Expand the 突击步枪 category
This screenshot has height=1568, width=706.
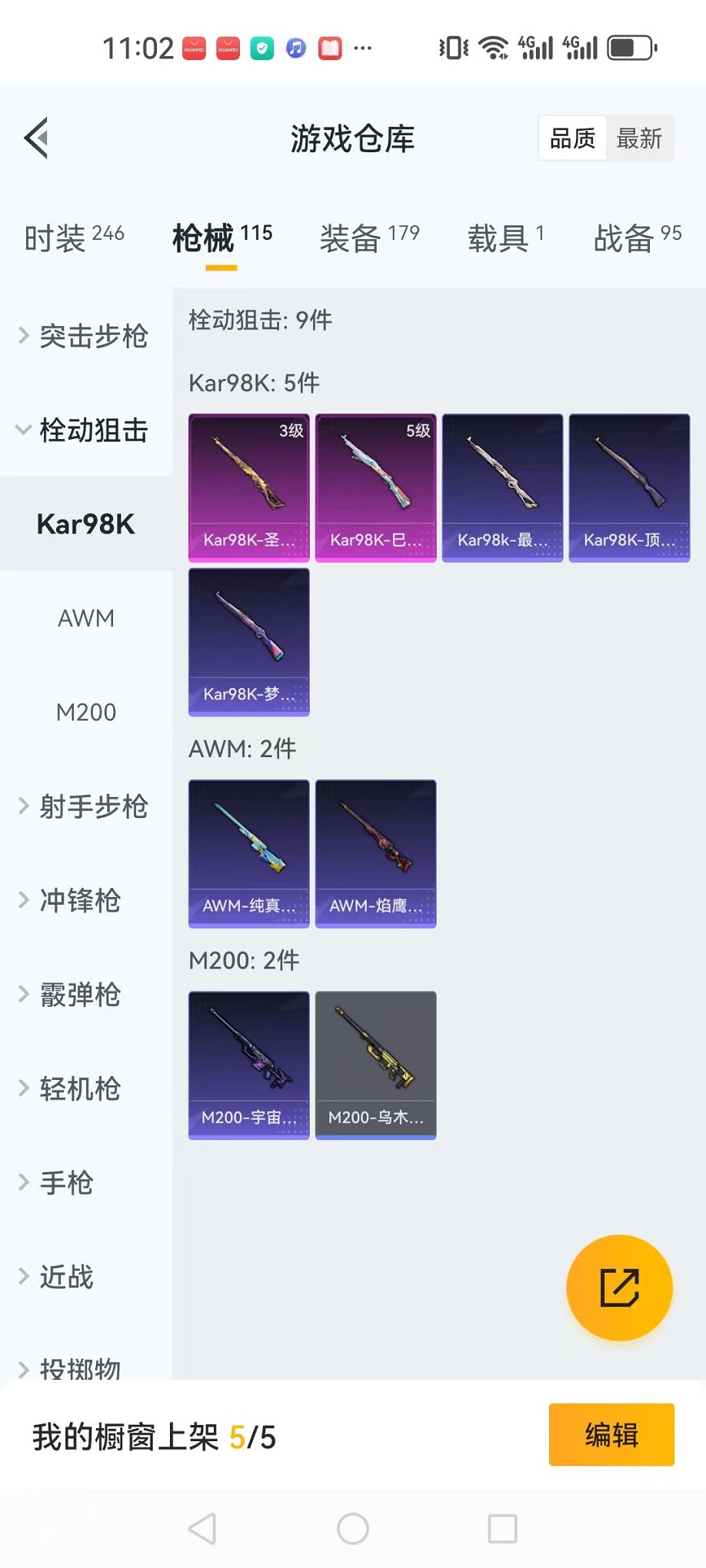(85, 336)
